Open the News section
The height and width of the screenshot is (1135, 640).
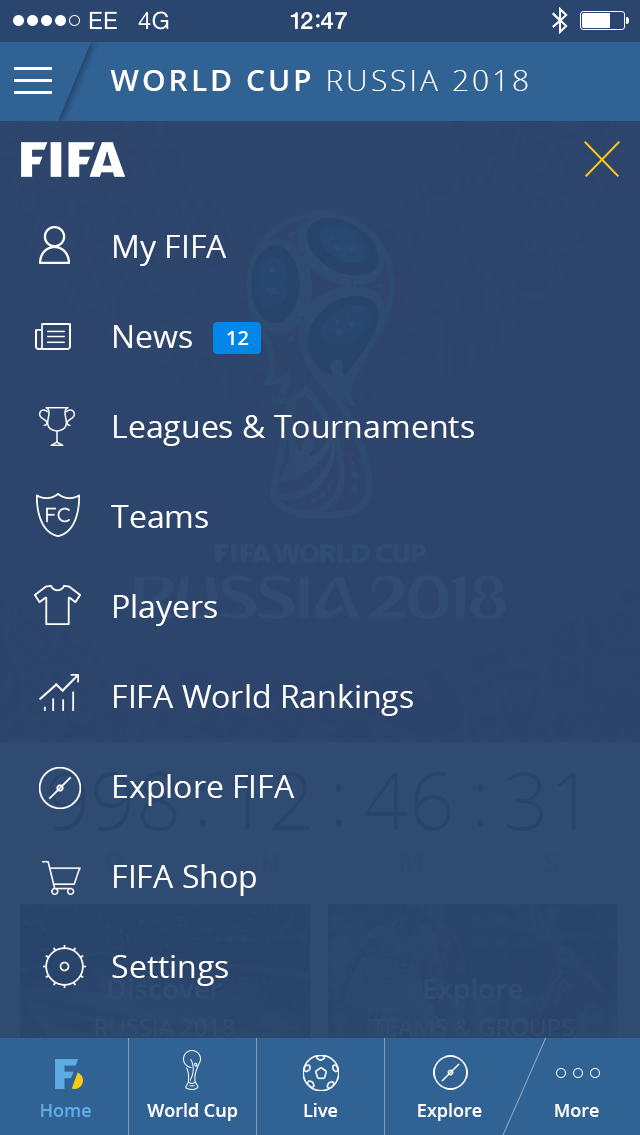click(152, 337)
